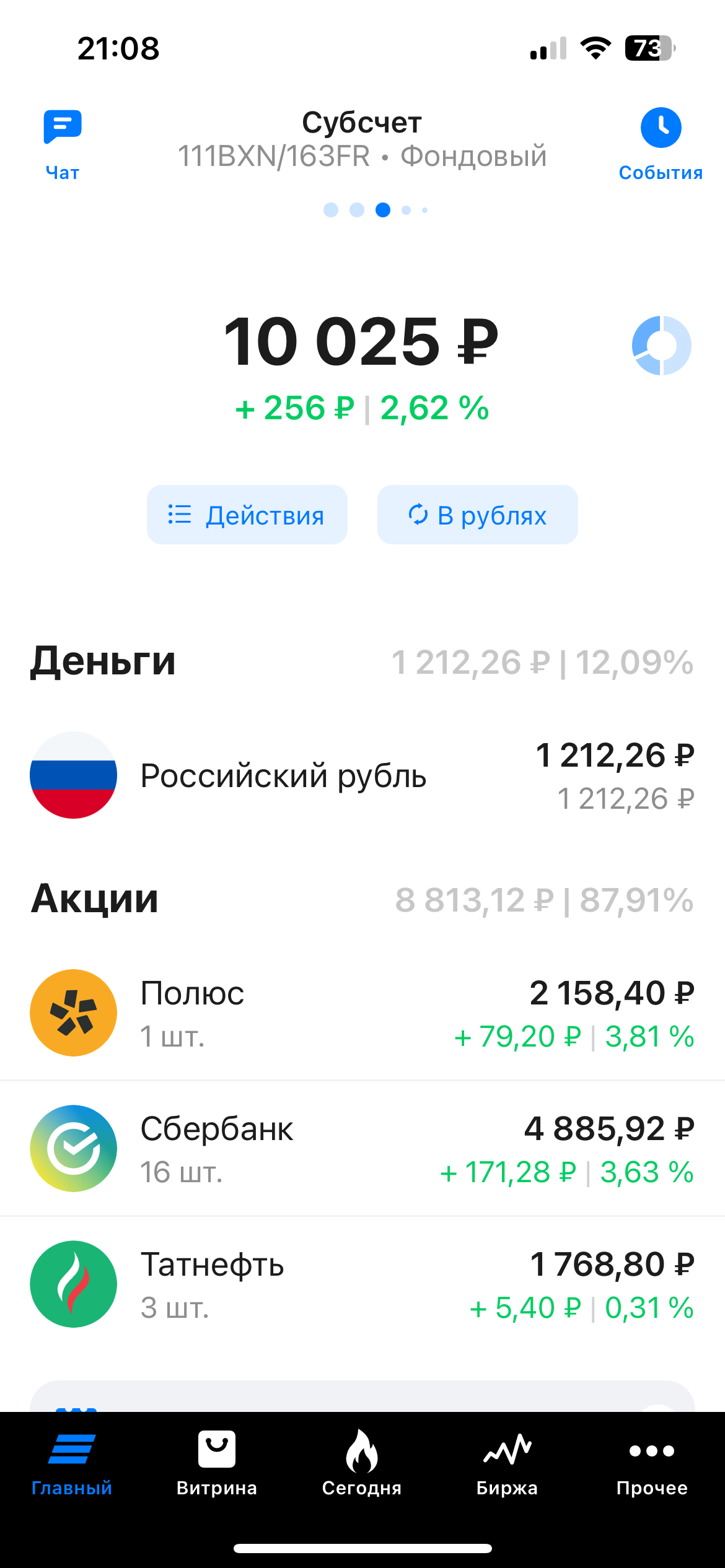Open the Полюс stock position
This screenshot has width=725, height=1568.
(362, 1013)
